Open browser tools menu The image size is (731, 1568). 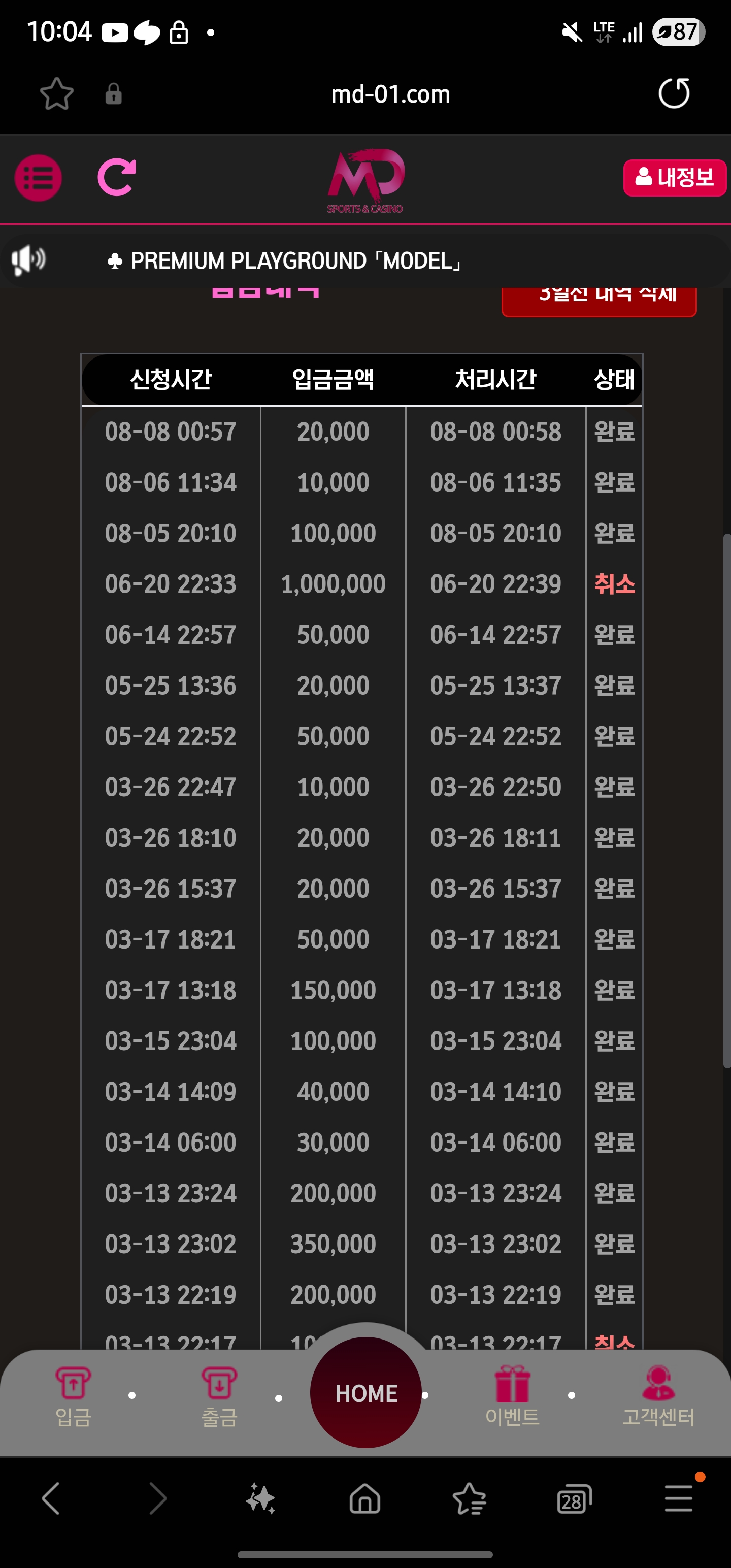click(679, 1498)
